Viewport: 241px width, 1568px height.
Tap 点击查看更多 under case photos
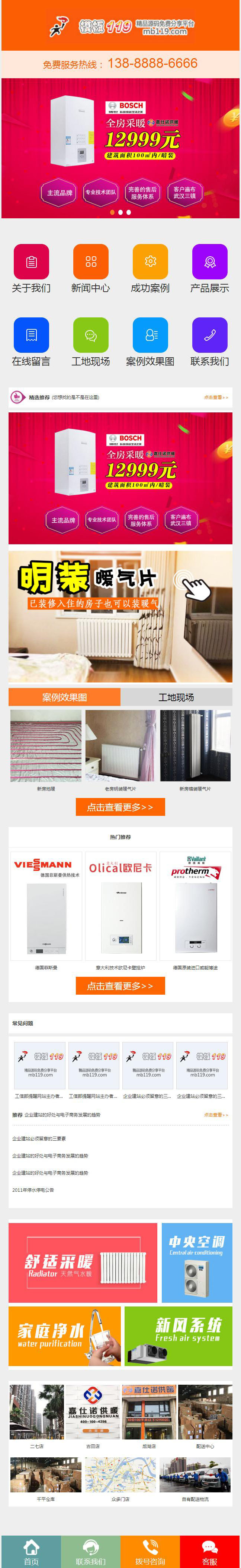pos(120,807)
